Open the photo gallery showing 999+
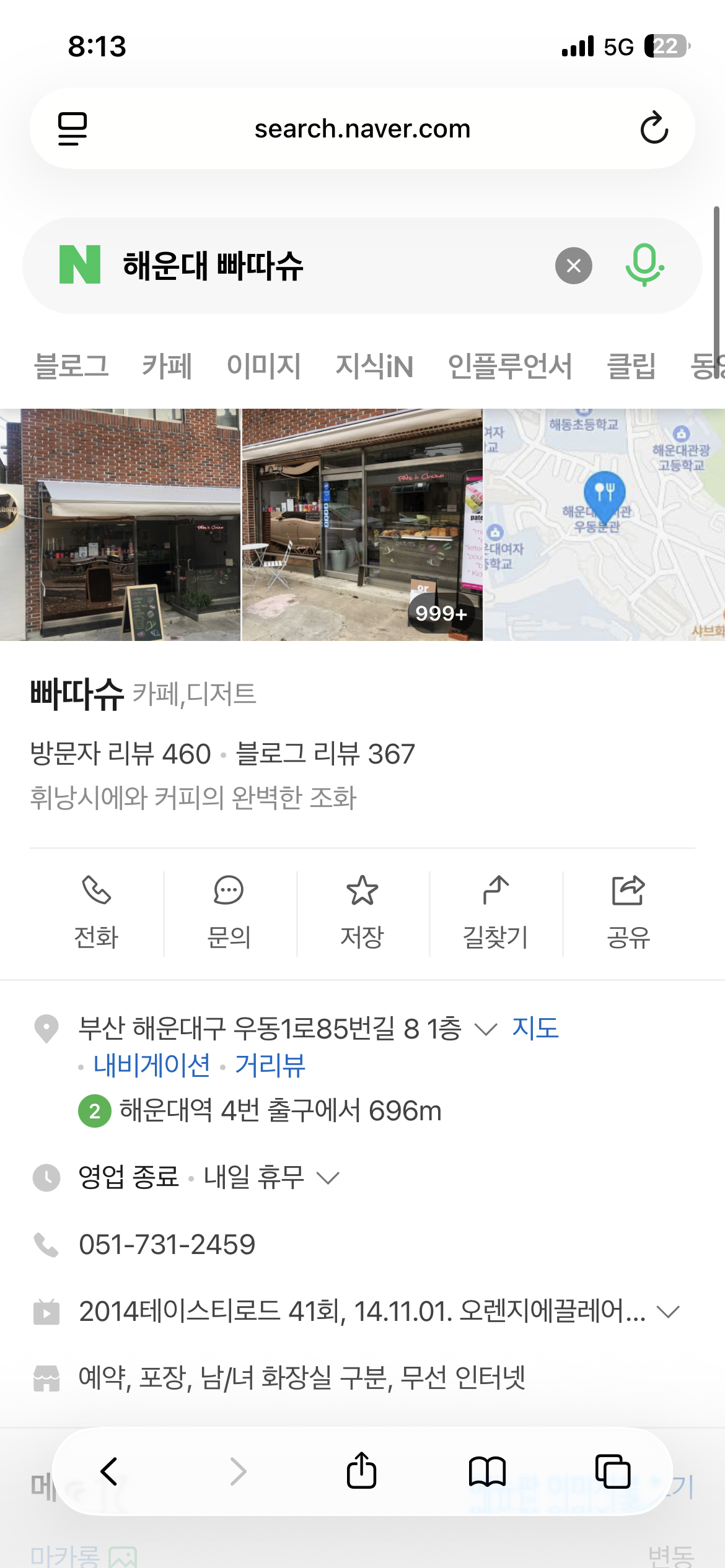Viewport: 725px width, 1568px height. (x=362, y=525)
